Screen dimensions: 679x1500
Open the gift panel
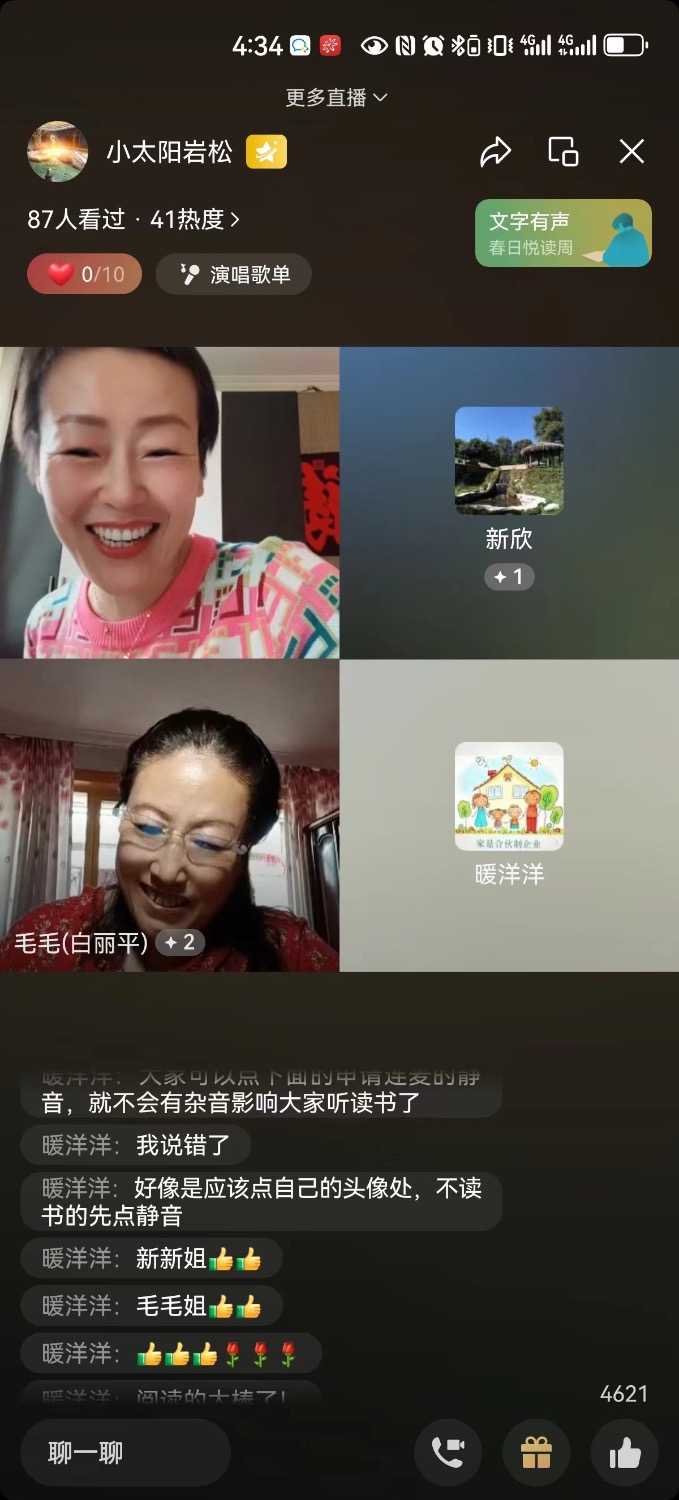(536, 1453)
